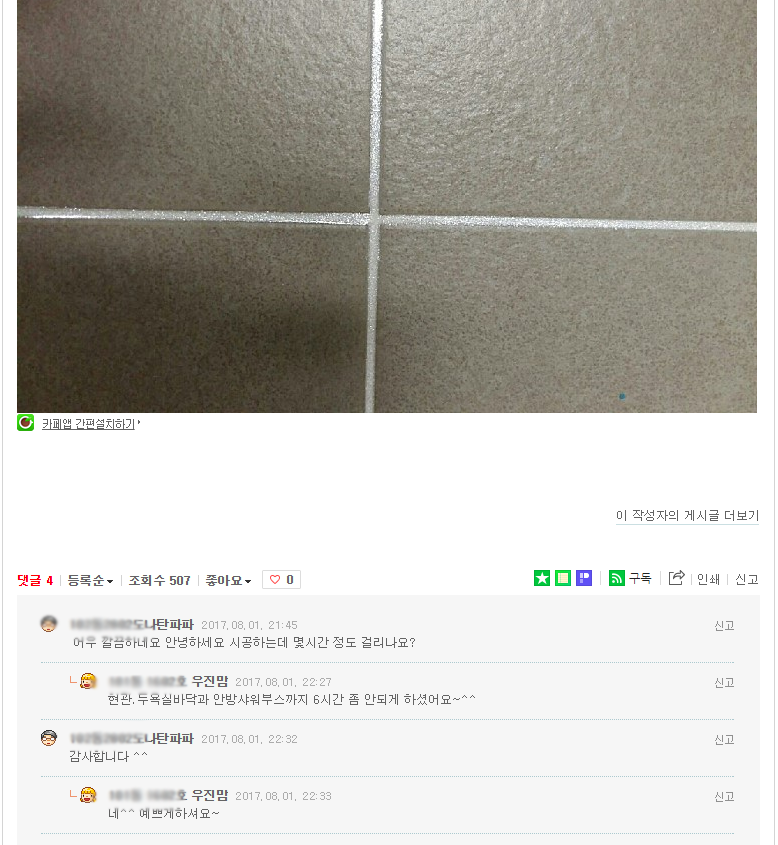The width and height of the screenshot is (778, 845).
Task: Tap the 댓글 4 comment count
Action: tap(35, 580)
